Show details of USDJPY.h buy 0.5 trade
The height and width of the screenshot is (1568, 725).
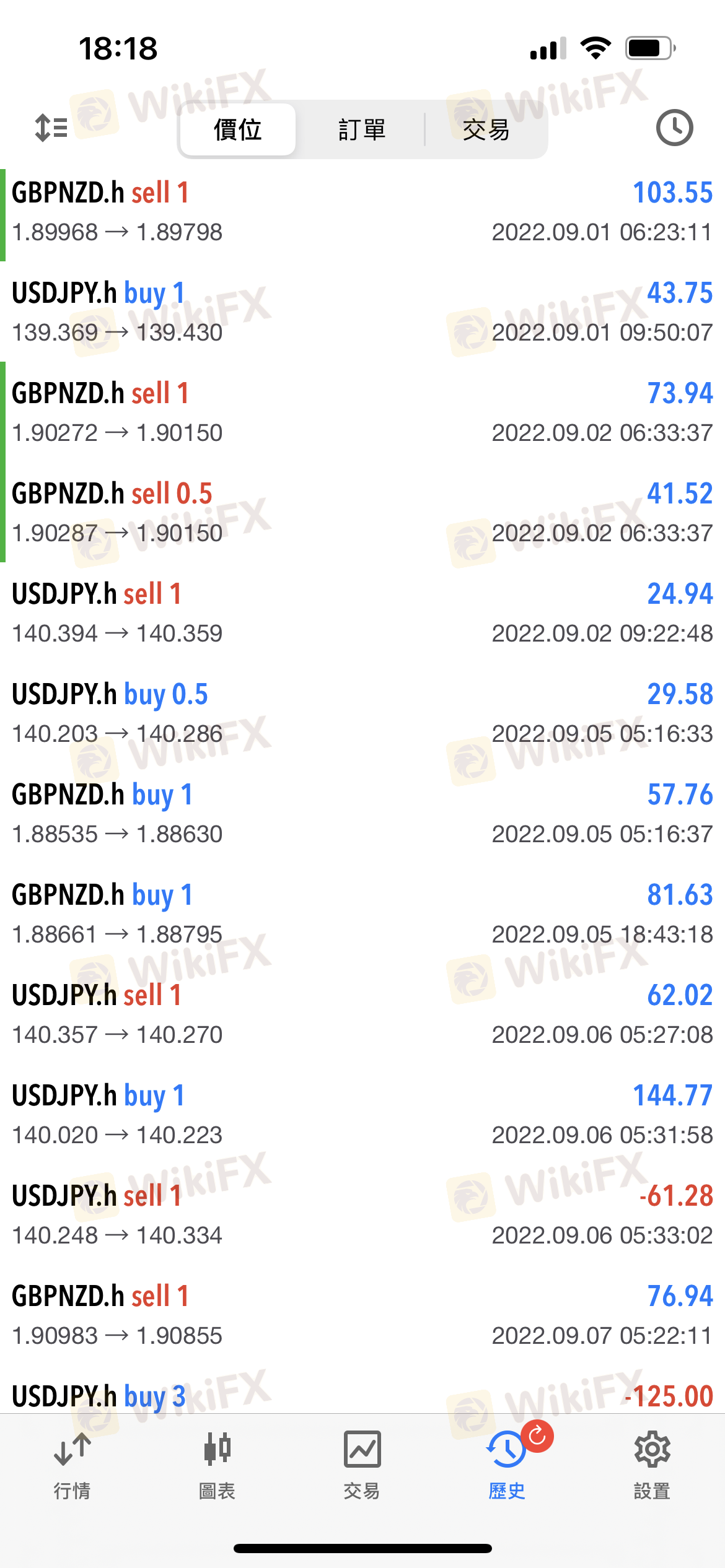(362, 713)
